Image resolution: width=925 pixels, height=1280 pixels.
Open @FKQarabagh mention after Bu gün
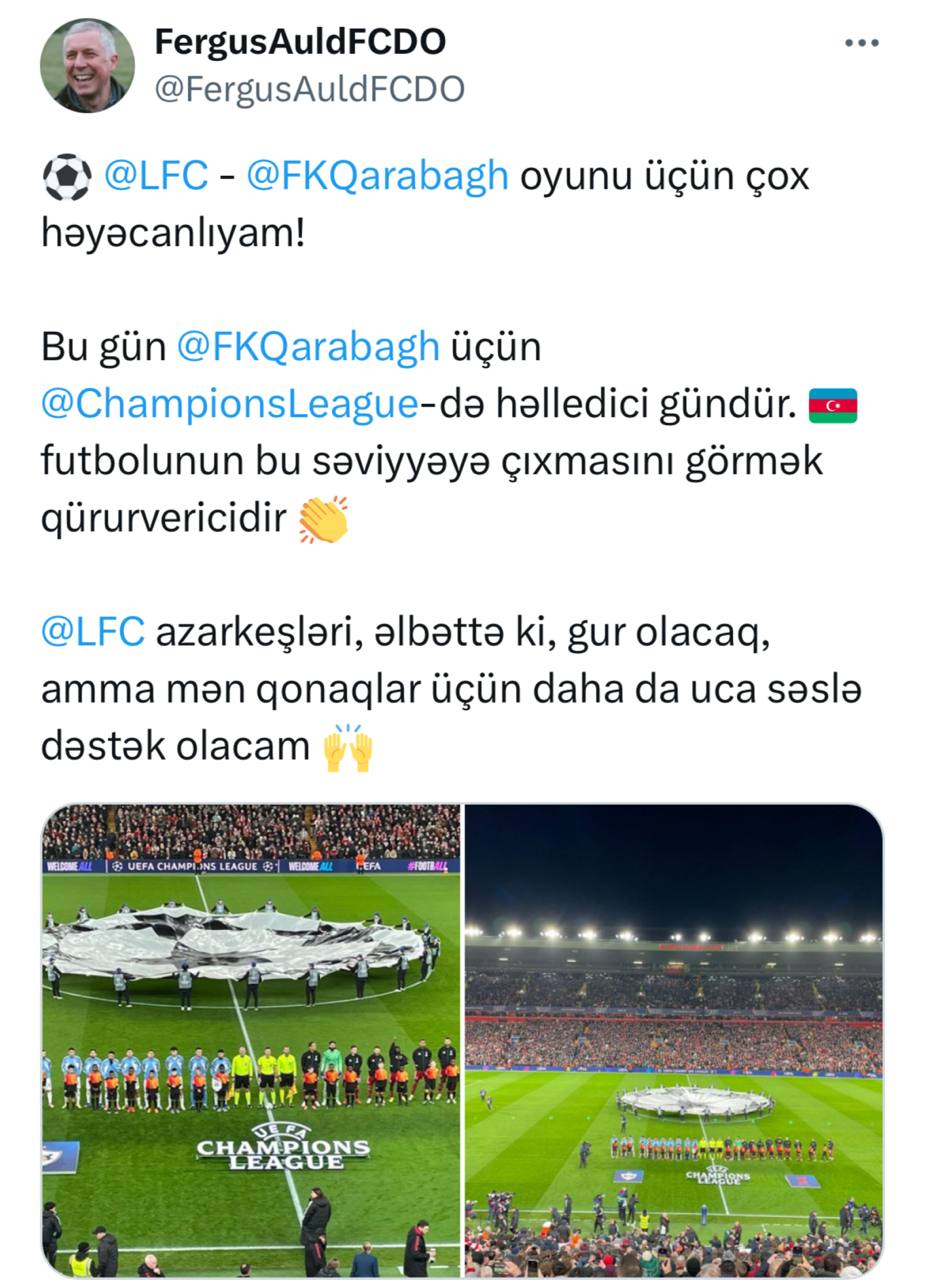tap(308, 347)
